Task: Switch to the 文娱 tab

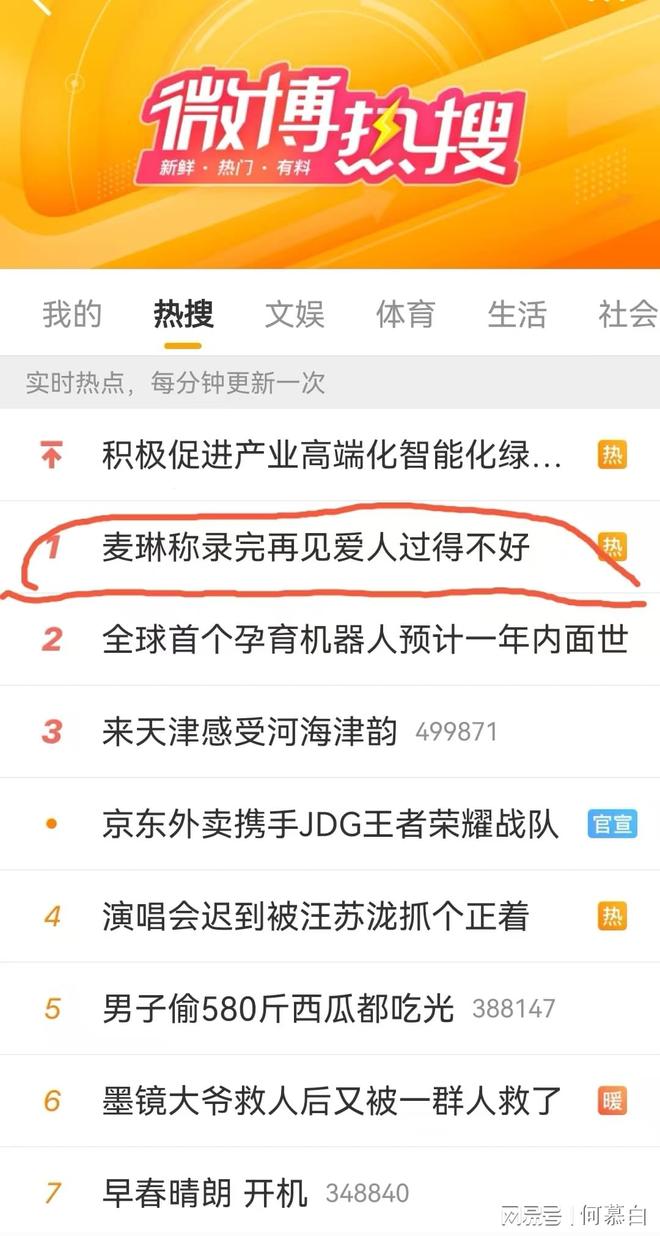Action: 295,314
